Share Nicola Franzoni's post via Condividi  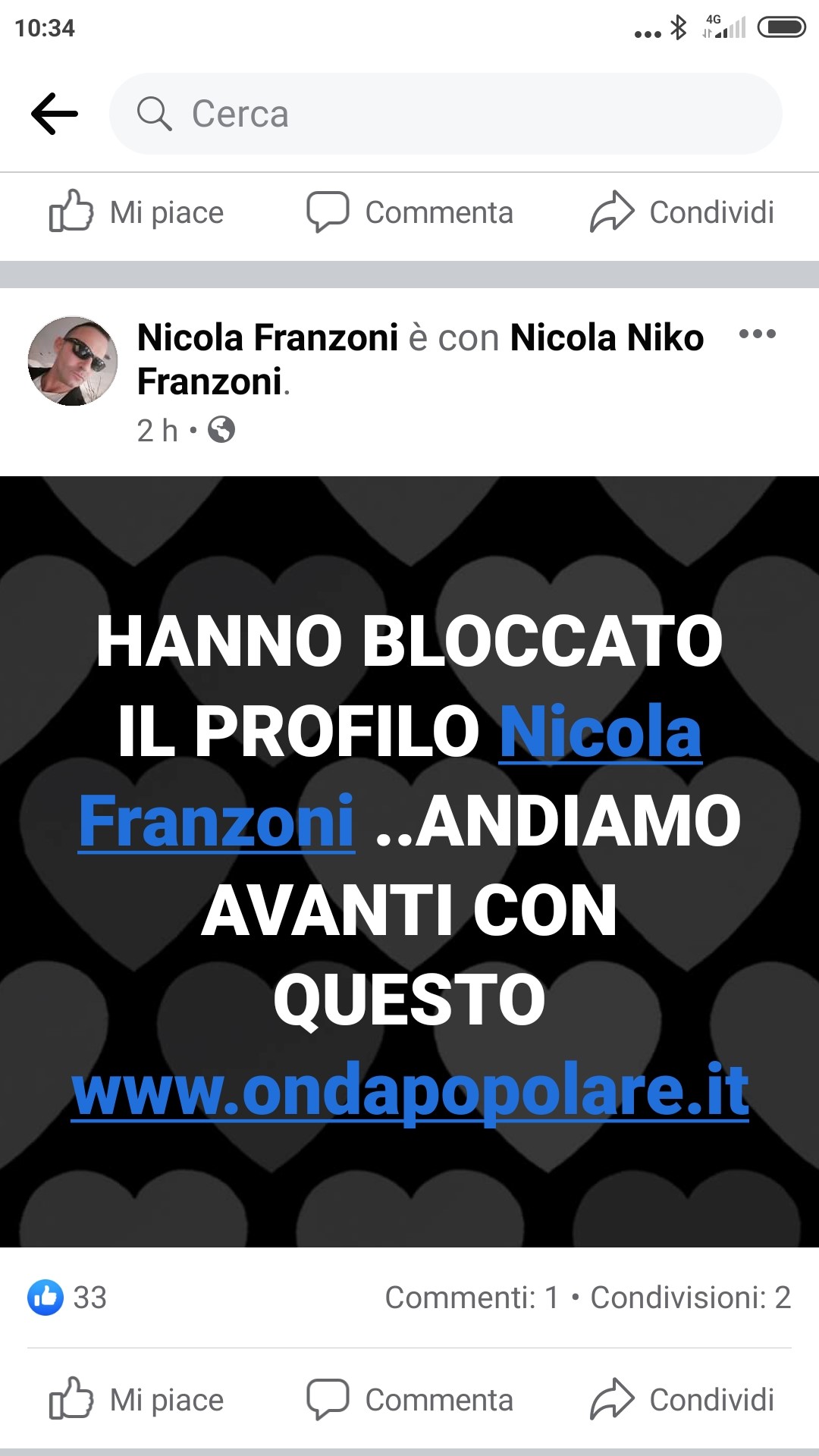point(682,1400)
